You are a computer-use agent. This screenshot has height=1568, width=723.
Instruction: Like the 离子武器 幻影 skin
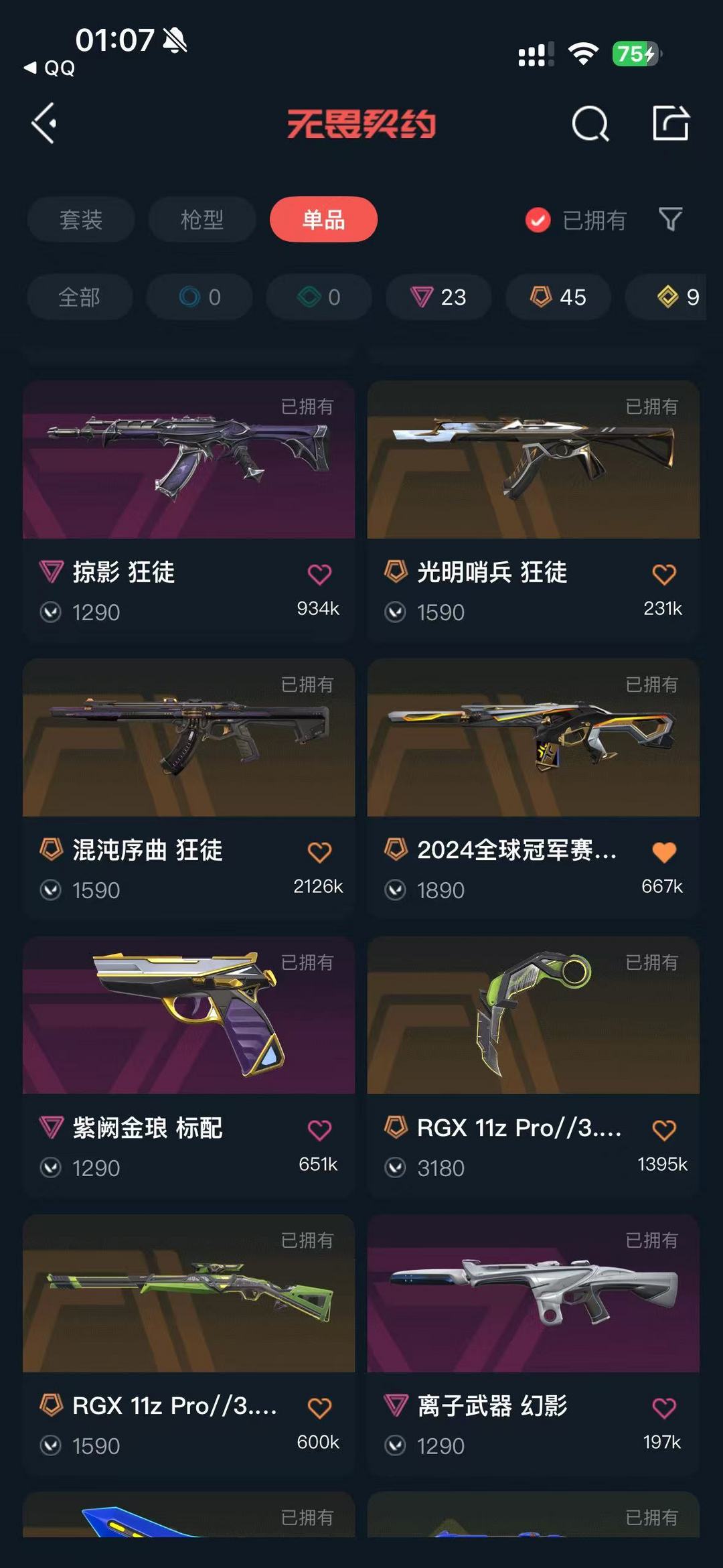click(x=664, y=1408)
